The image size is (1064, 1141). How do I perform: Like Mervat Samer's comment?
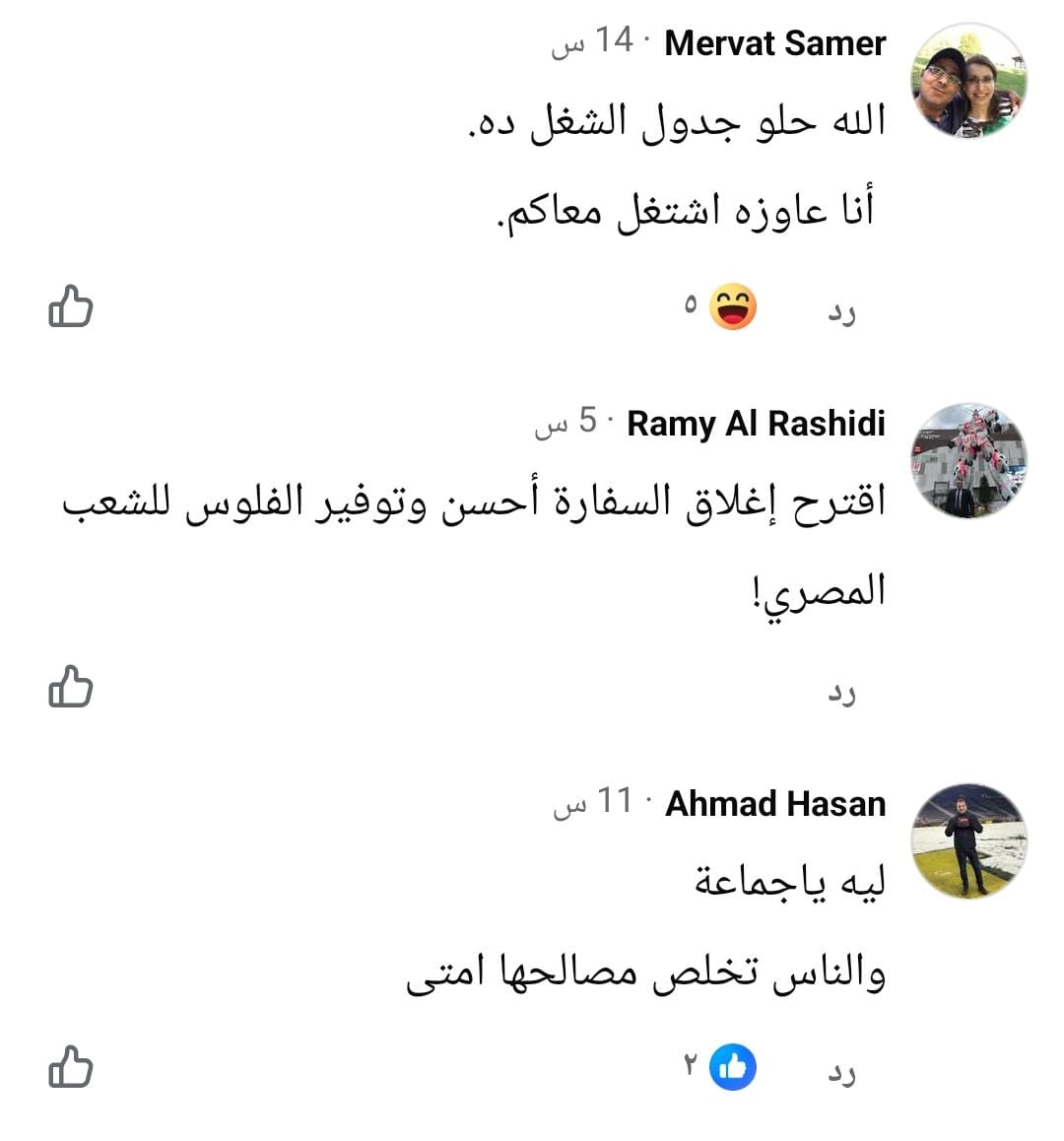click(x=70, y=306)
